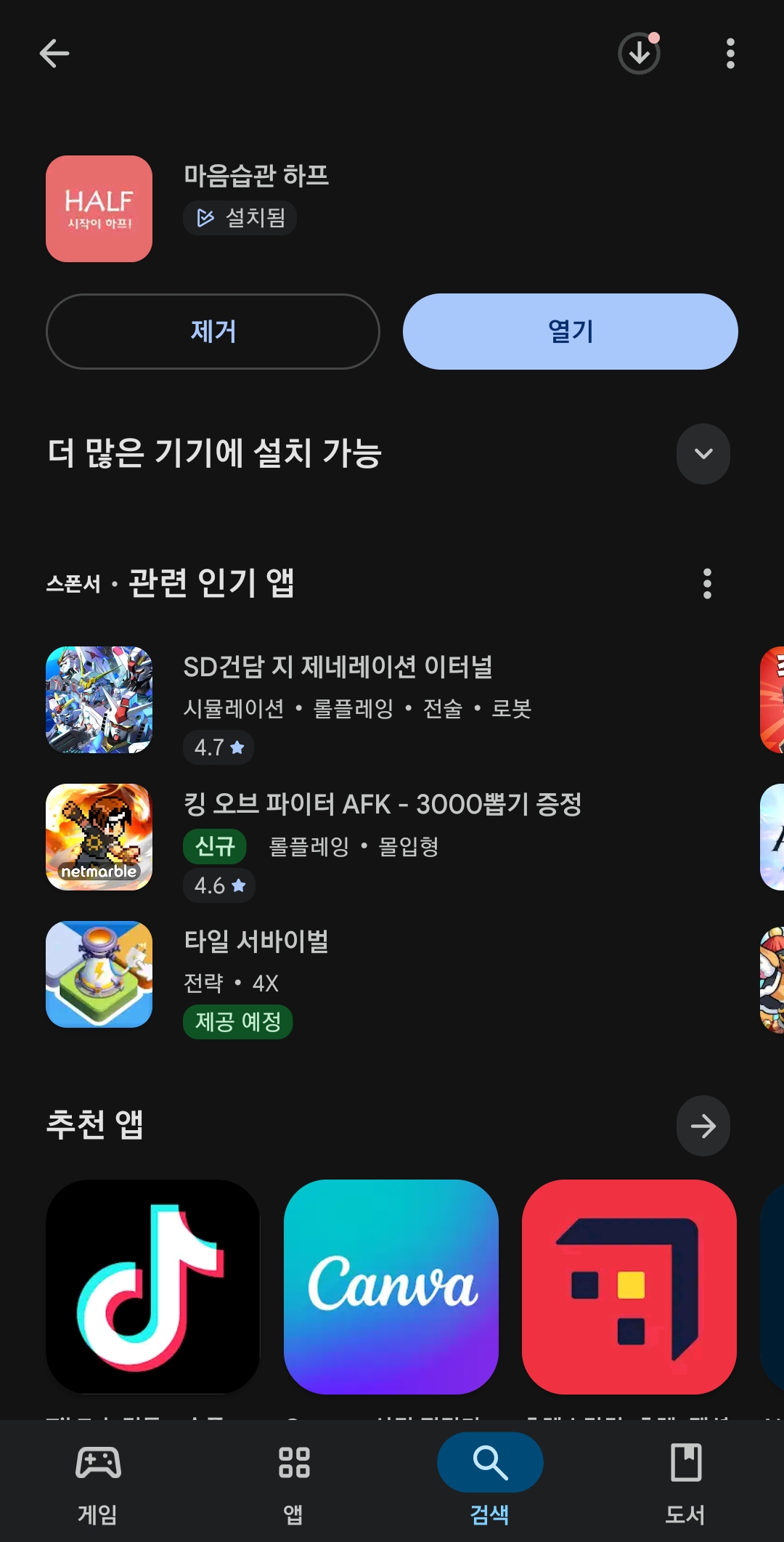Open options menu for 관련 인기 앱
The image size is (784, 1542).
click(707, 583)
